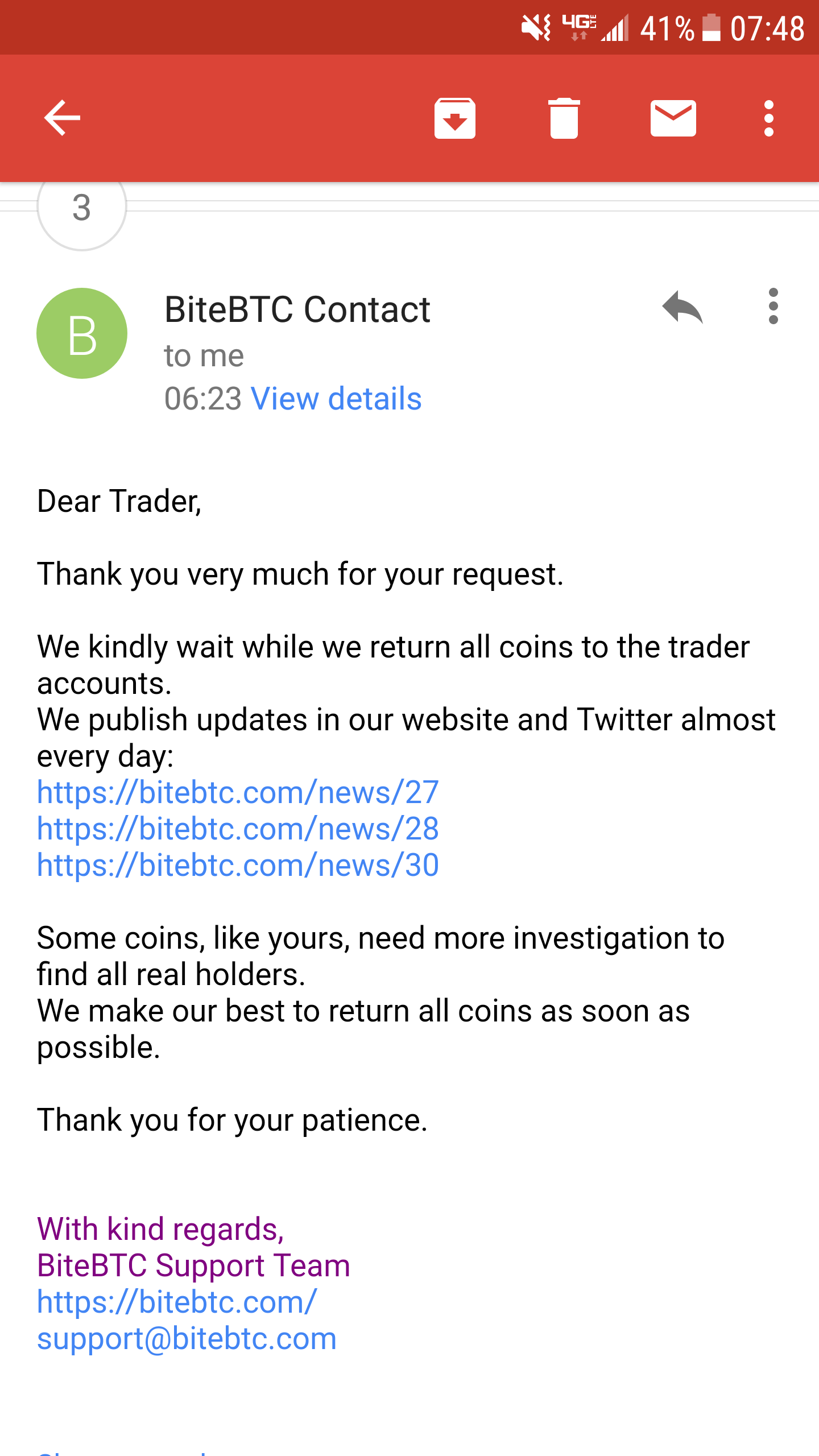This screenshot has height=1456, width=819.
Task: Tap the BiteBTC Contact sender avatar
Action: (82, 333)
